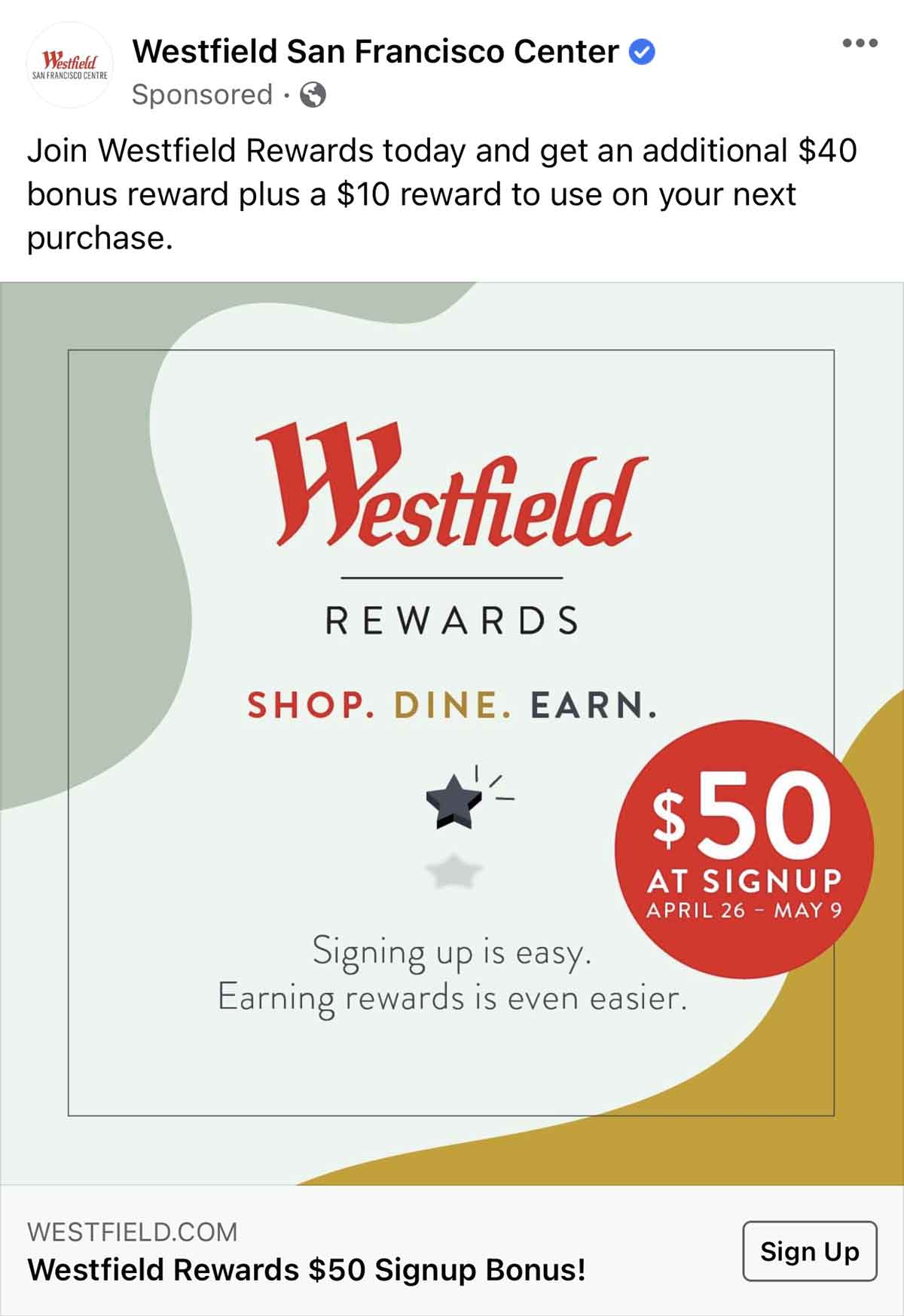Open the Westfield Rewards $50 Signup Bonus link
The image size is (904, 1316).
click(307, 1270)
